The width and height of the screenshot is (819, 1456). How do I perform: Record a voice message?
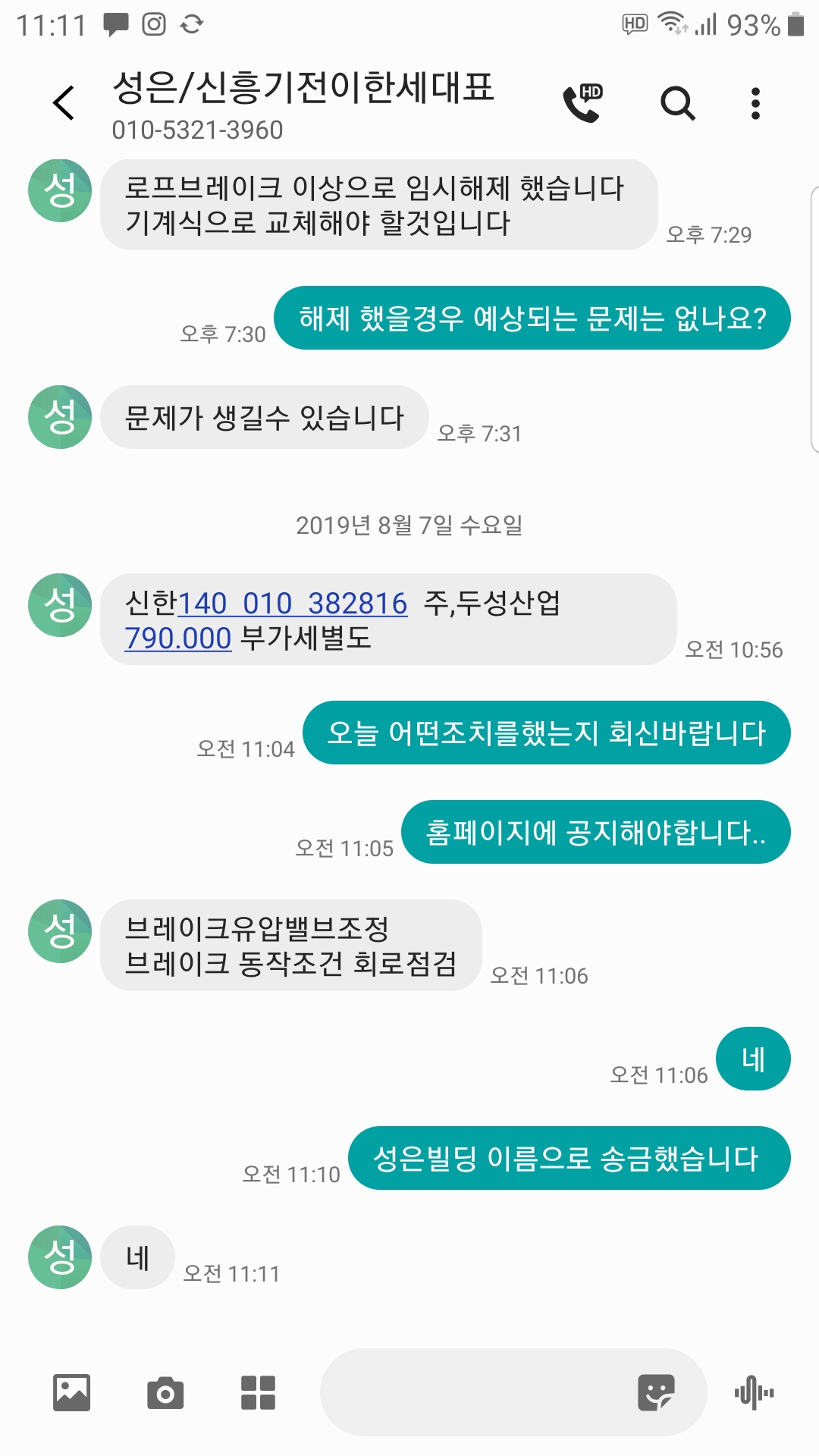754,1392
